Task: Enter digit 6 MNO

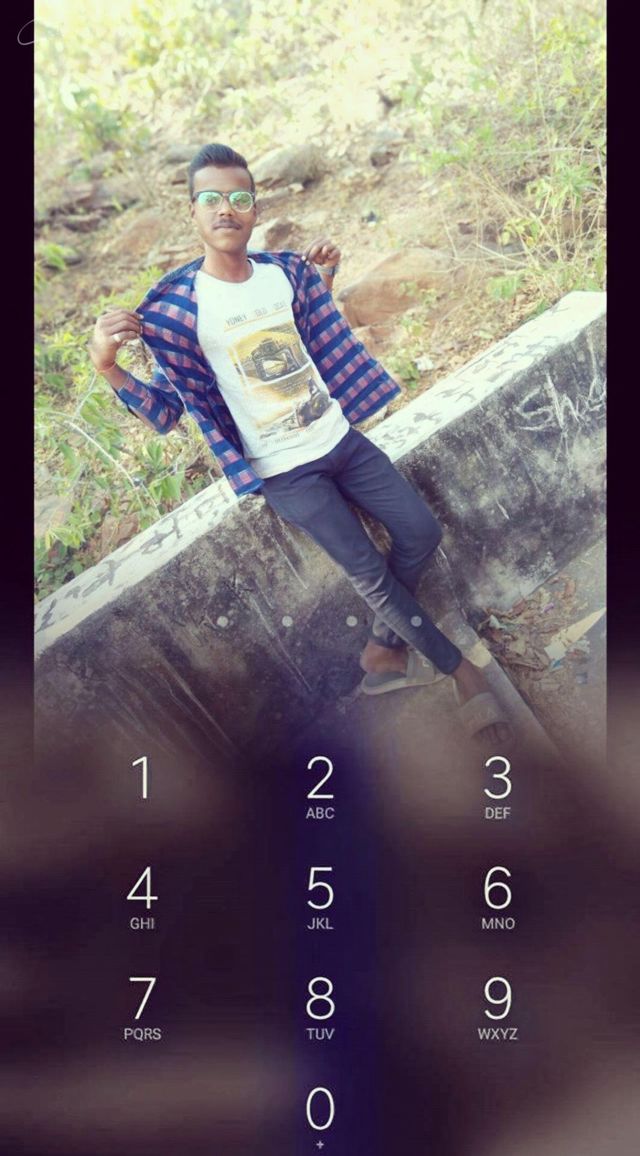Action: (x=497, y=898)
